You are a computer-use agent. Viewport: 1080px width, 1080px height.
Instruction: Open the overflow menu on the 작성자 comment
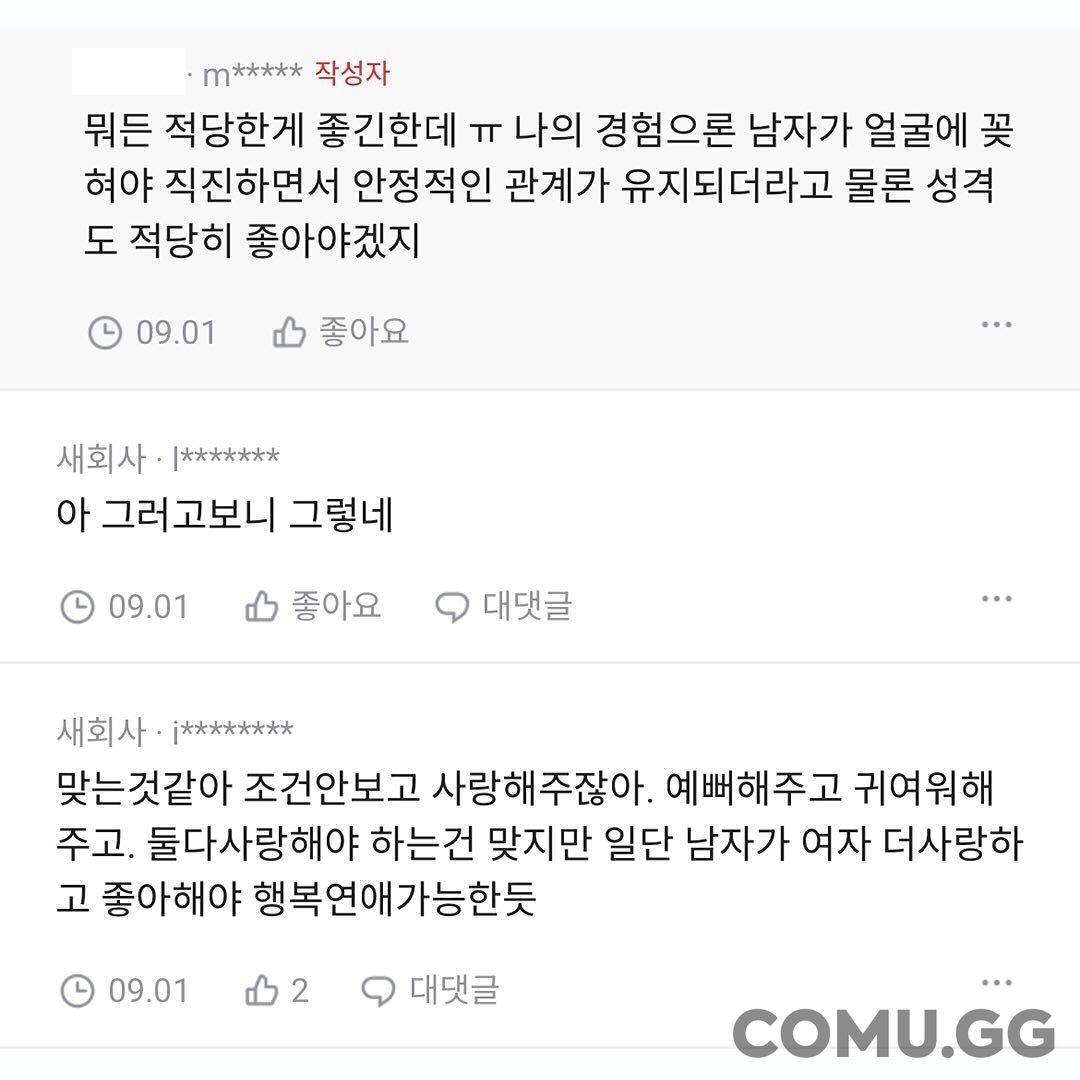(x=996, y=325)
